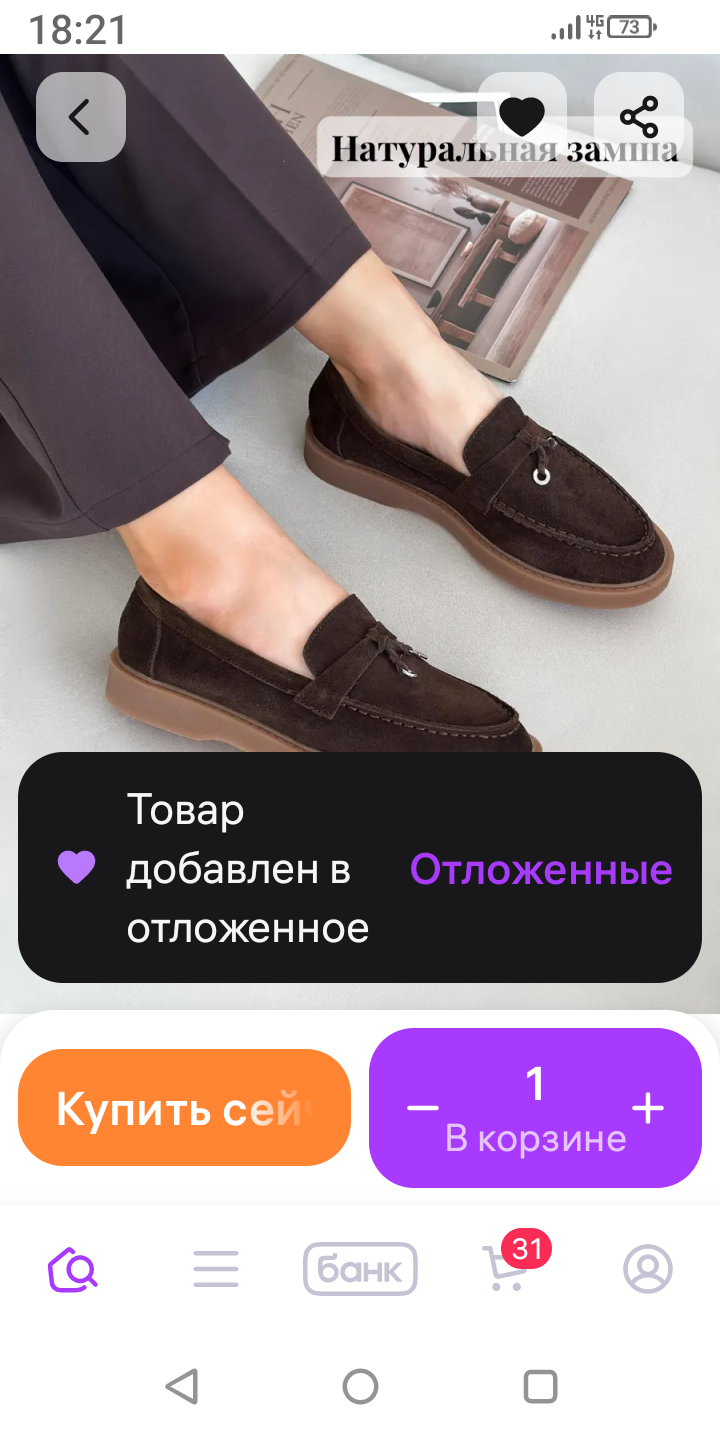The image size is (720, 1440).
Task: Decrease quantity with the minus button
Action: point(423,1108)
